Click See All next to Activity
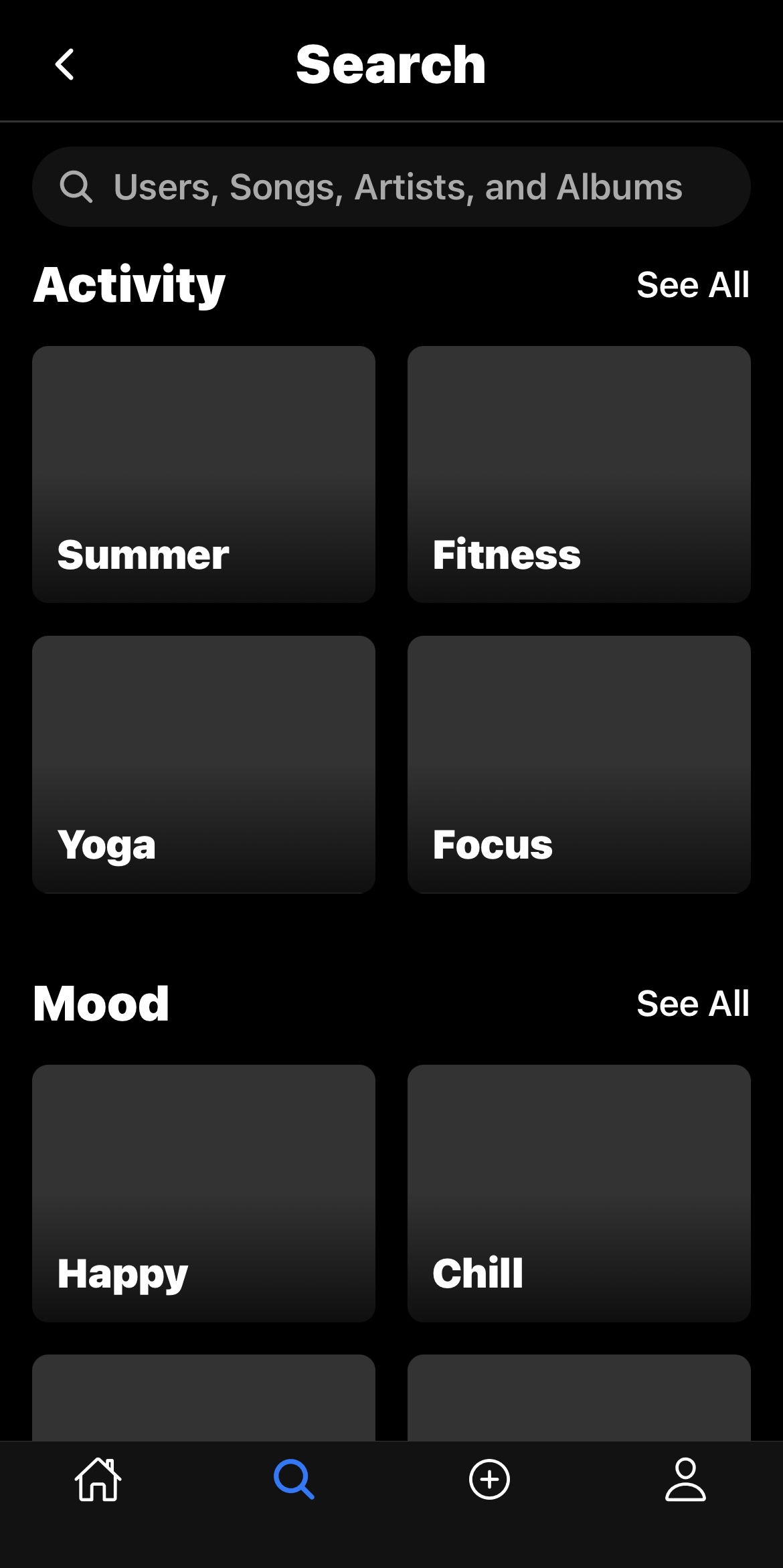The height and width of the screenshot is (1568, 783). pos(694,284)
